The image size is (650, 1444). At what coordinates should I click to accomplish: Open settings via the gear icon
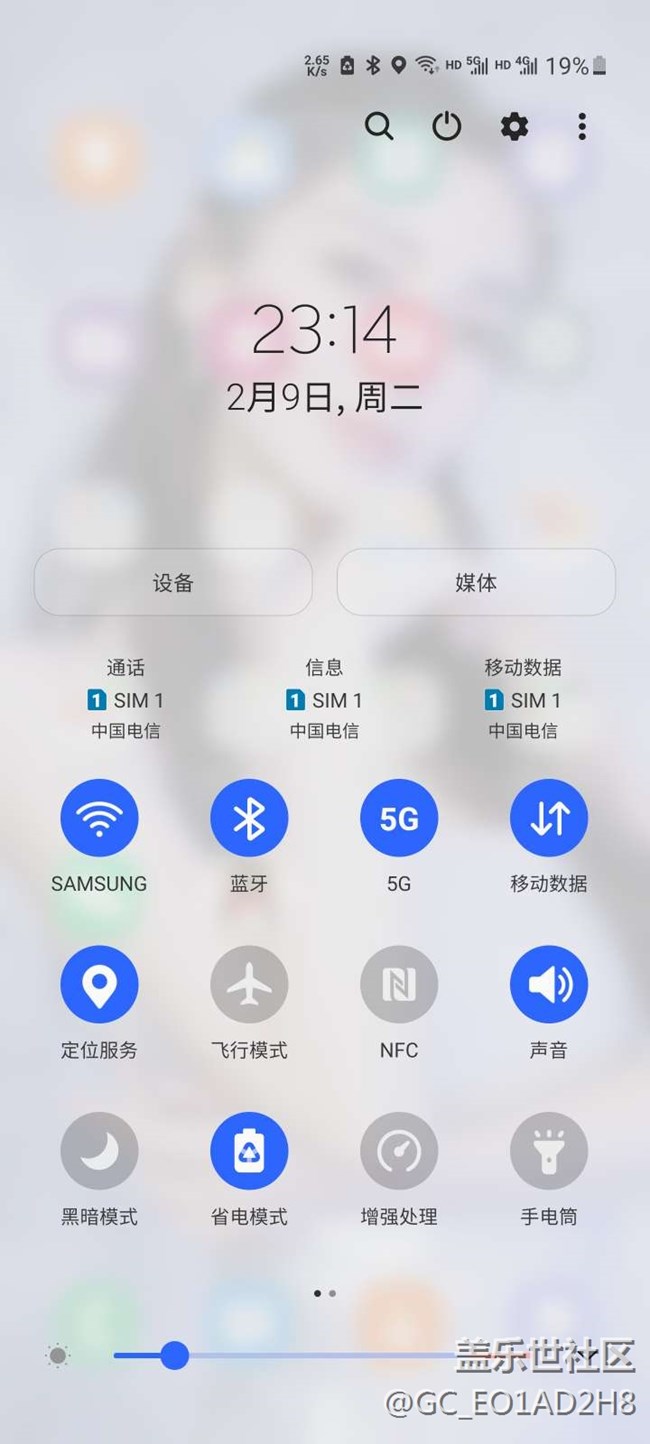pos(514,126)
